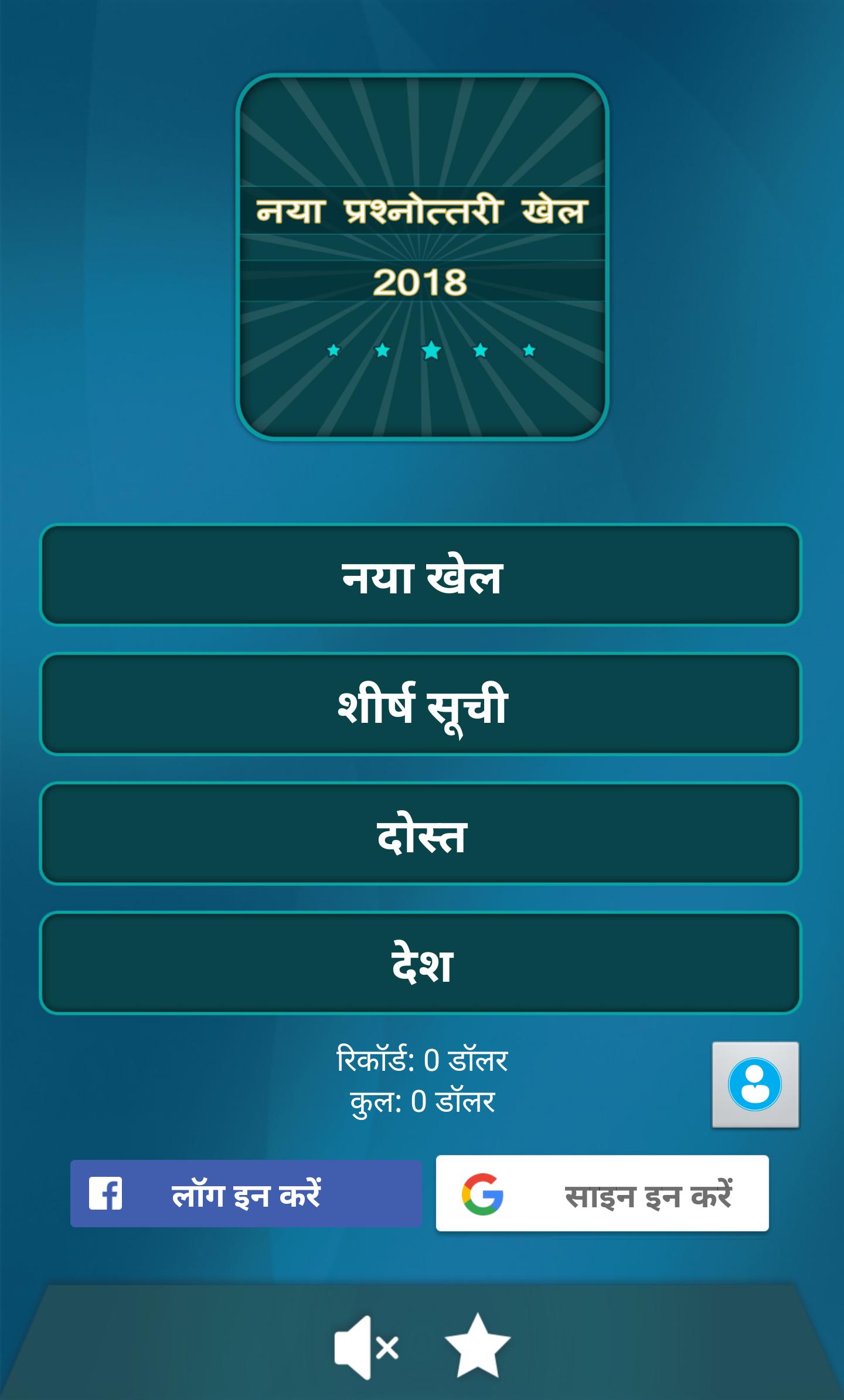Start a new game with नया खेल
Screen dimensions: 844x1400
click(420, 575)
